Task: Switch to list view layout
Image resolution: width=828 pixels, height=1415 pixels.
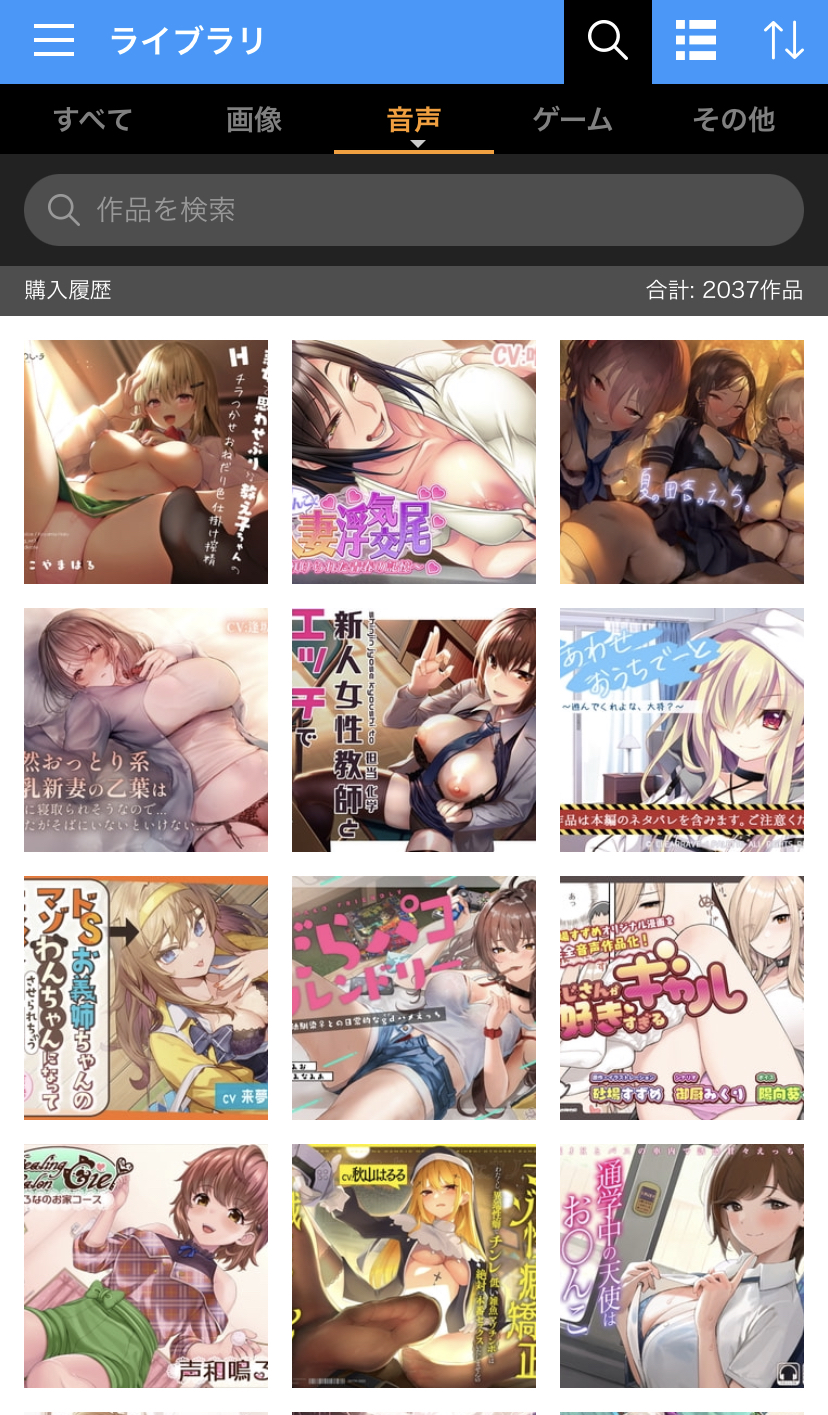Action: pyautogui.click(x=695, y=41)
